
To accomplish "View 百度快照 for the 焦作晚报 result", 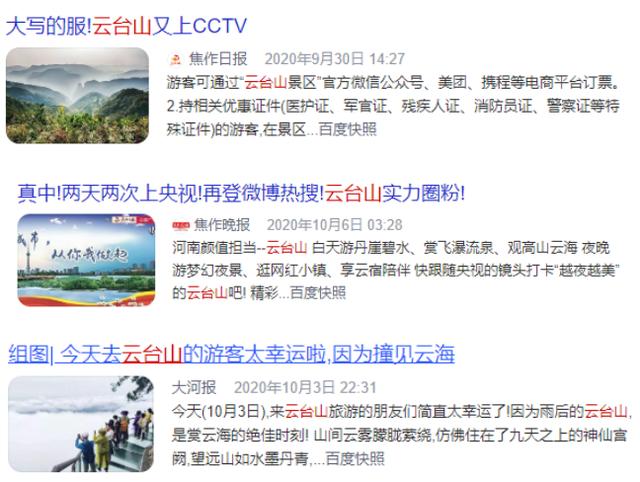I will (317, 293).
